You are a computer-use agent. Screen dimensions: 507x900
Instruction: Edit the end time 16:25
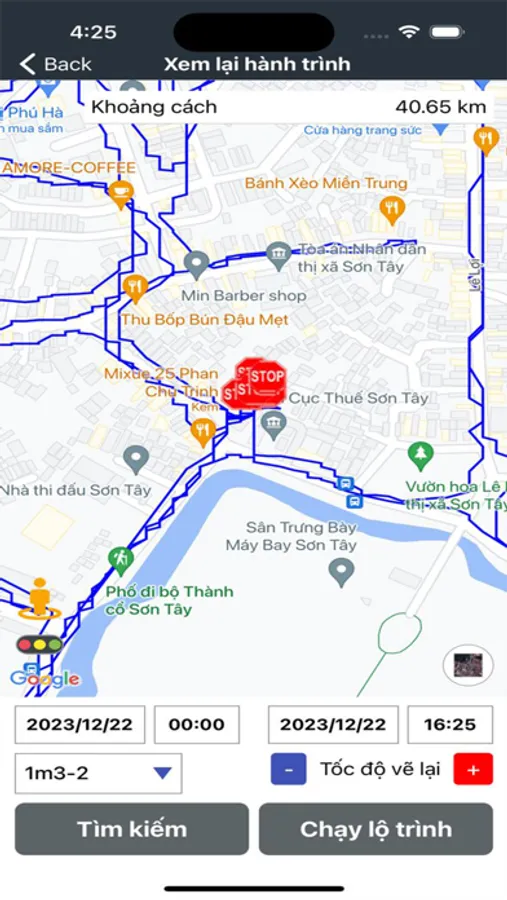click(450, 724)
